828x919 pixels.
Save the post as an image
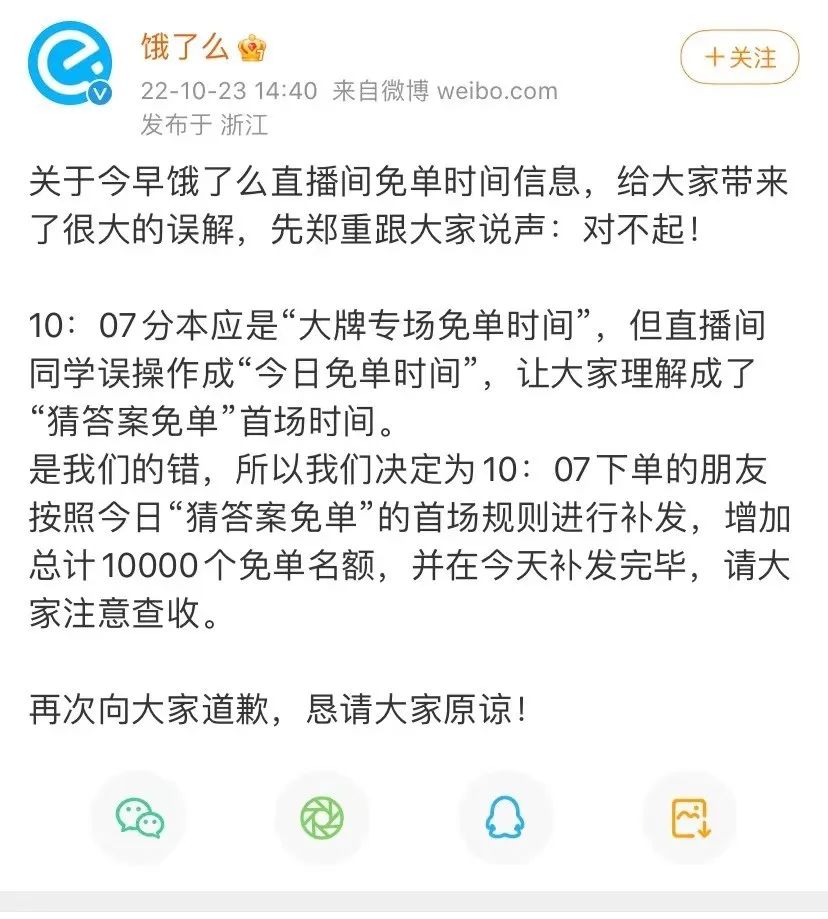click(x=689, y=818)
